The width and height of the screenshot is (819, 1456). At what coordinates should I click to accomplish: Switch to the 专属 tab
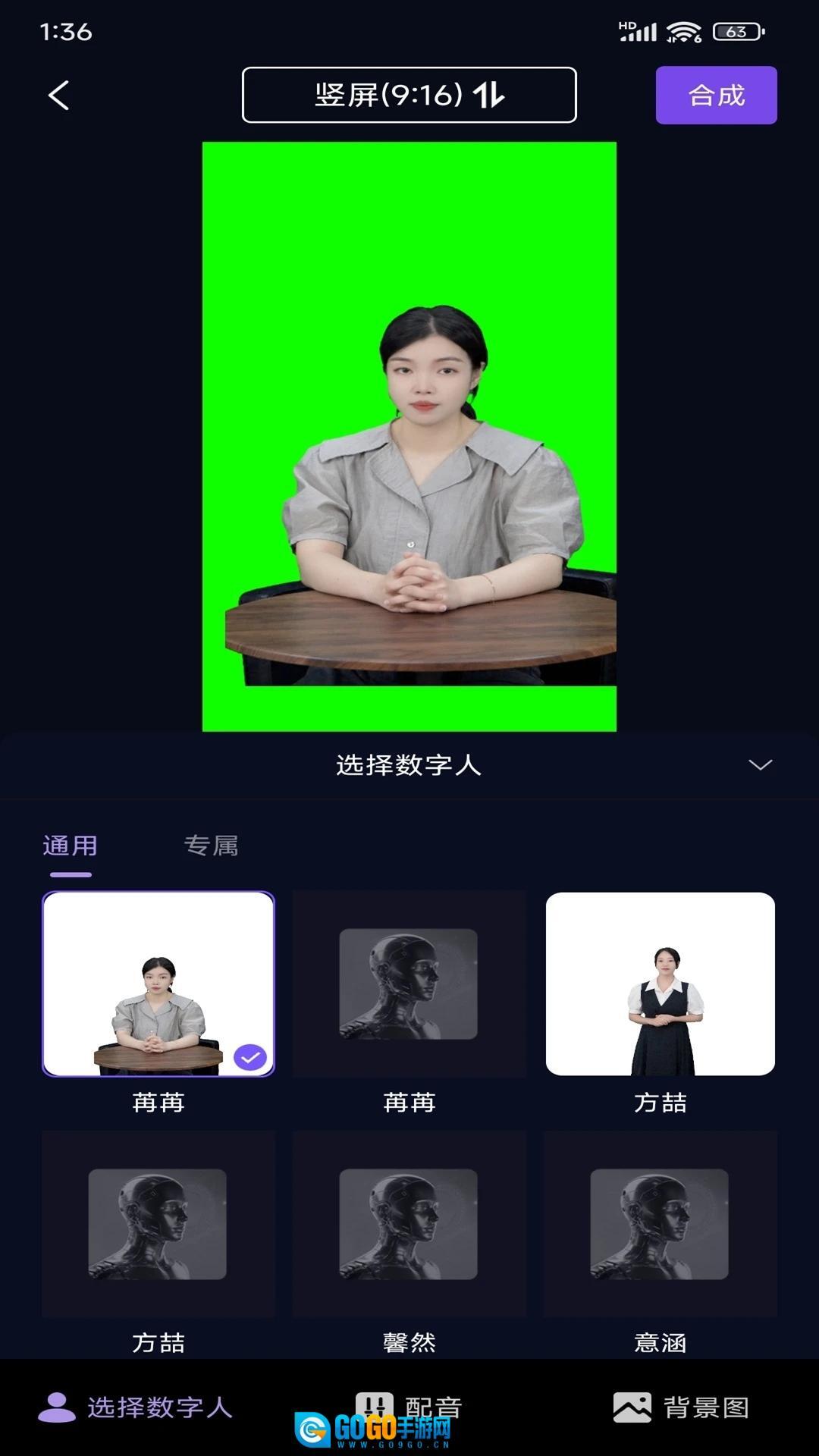(211, 846)
